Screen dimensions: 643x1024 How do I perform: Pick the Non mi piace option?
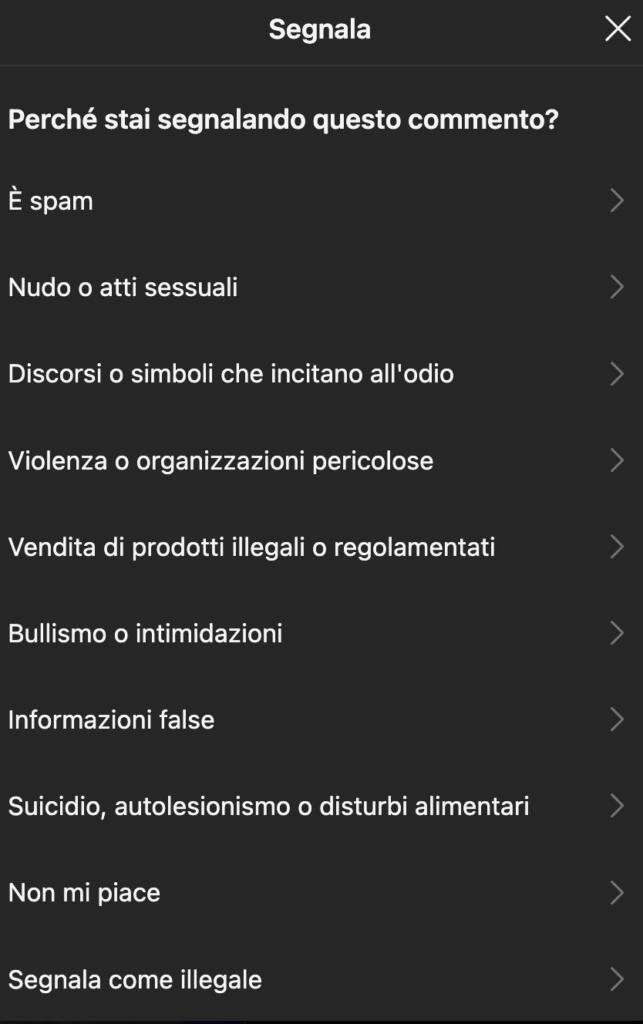click(320, 893)
